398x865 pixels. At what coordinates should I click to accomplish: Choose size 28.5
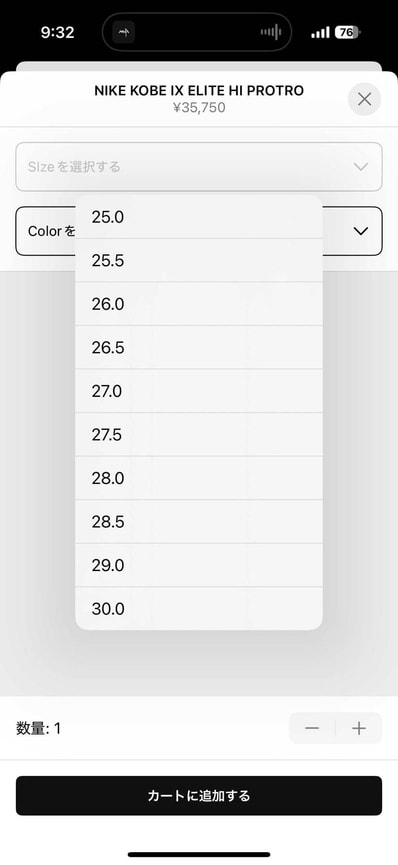(199, 522)
